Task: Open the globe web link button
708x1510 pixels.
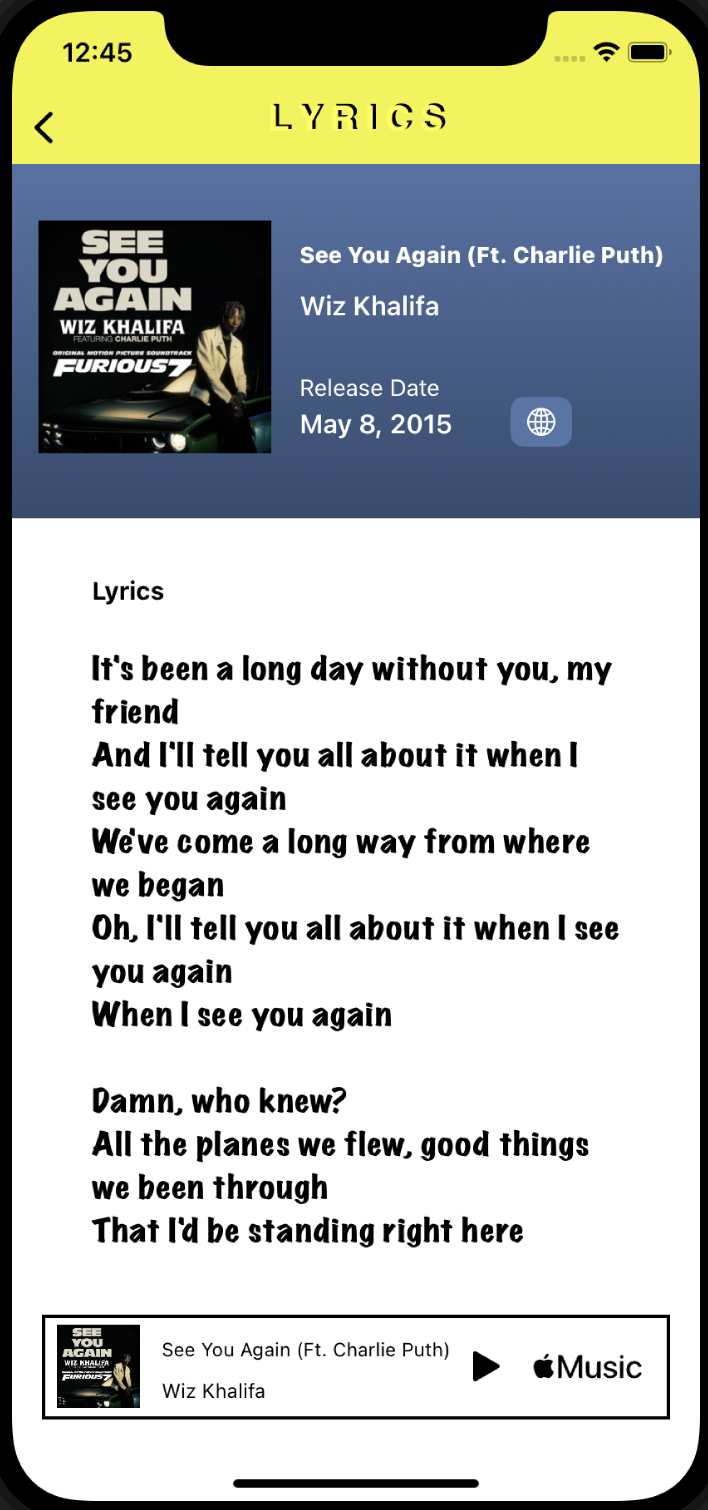Action: [541, 422]
